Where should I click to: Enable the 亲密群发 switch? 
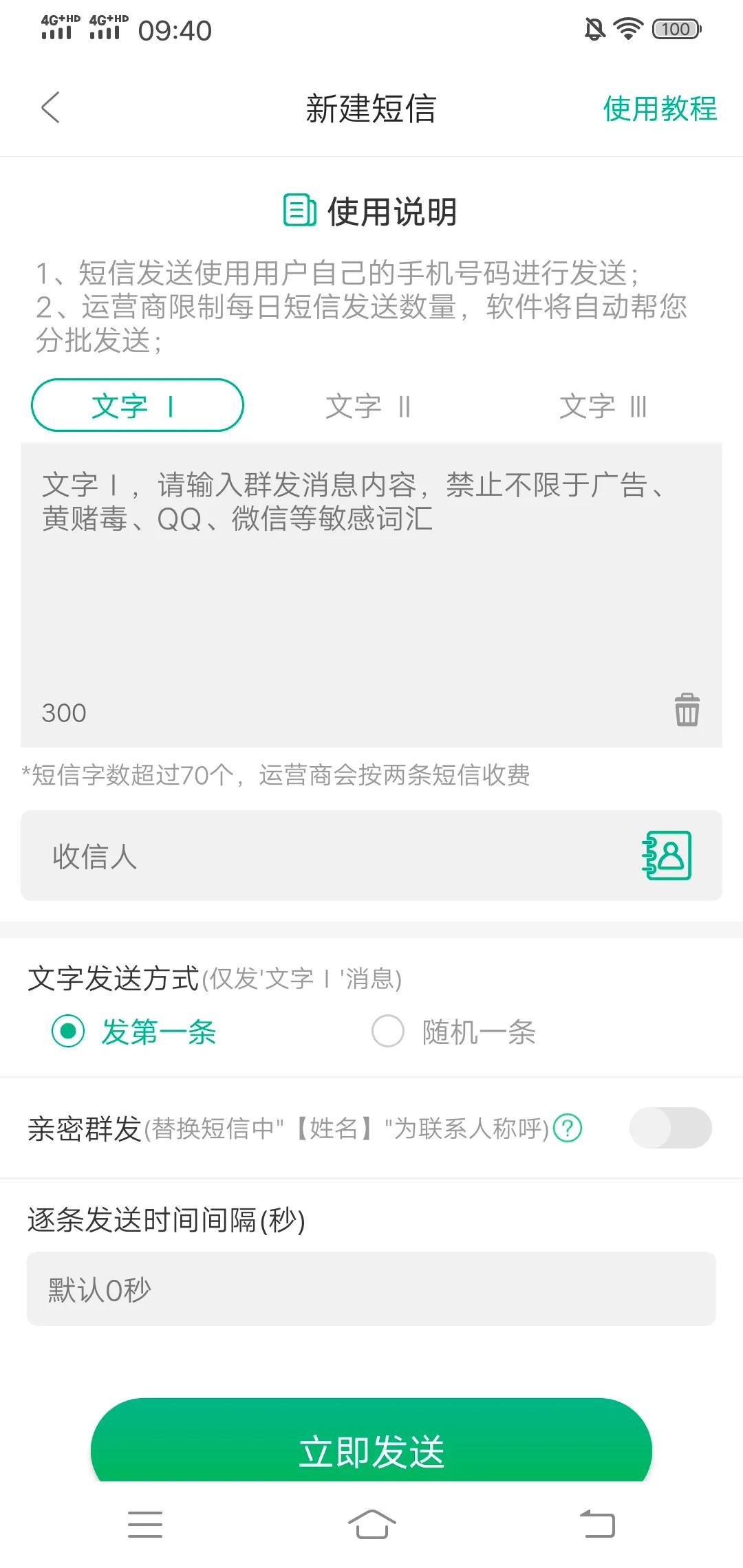point(669,1127)
